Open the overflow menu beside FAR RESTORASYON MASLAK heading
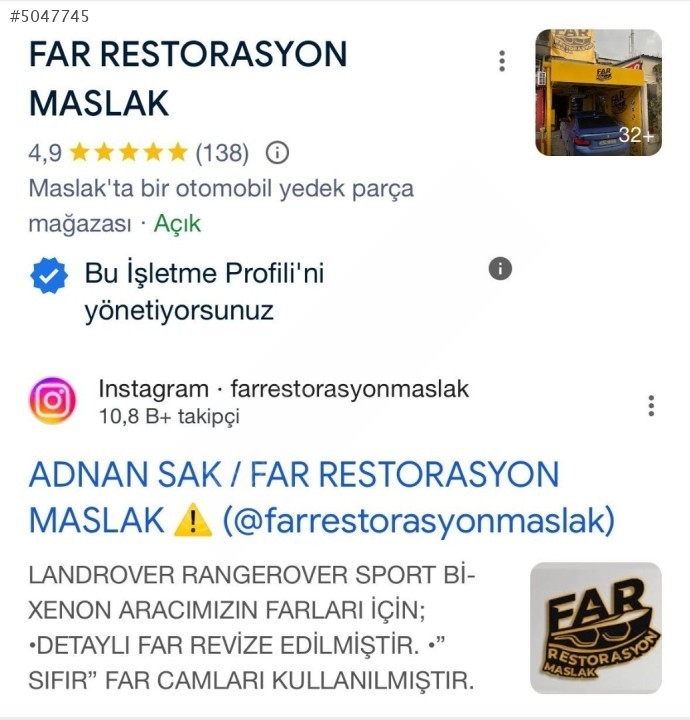Image resolution: width=690 pixels, height=720 pixels. tap(502, 61)
